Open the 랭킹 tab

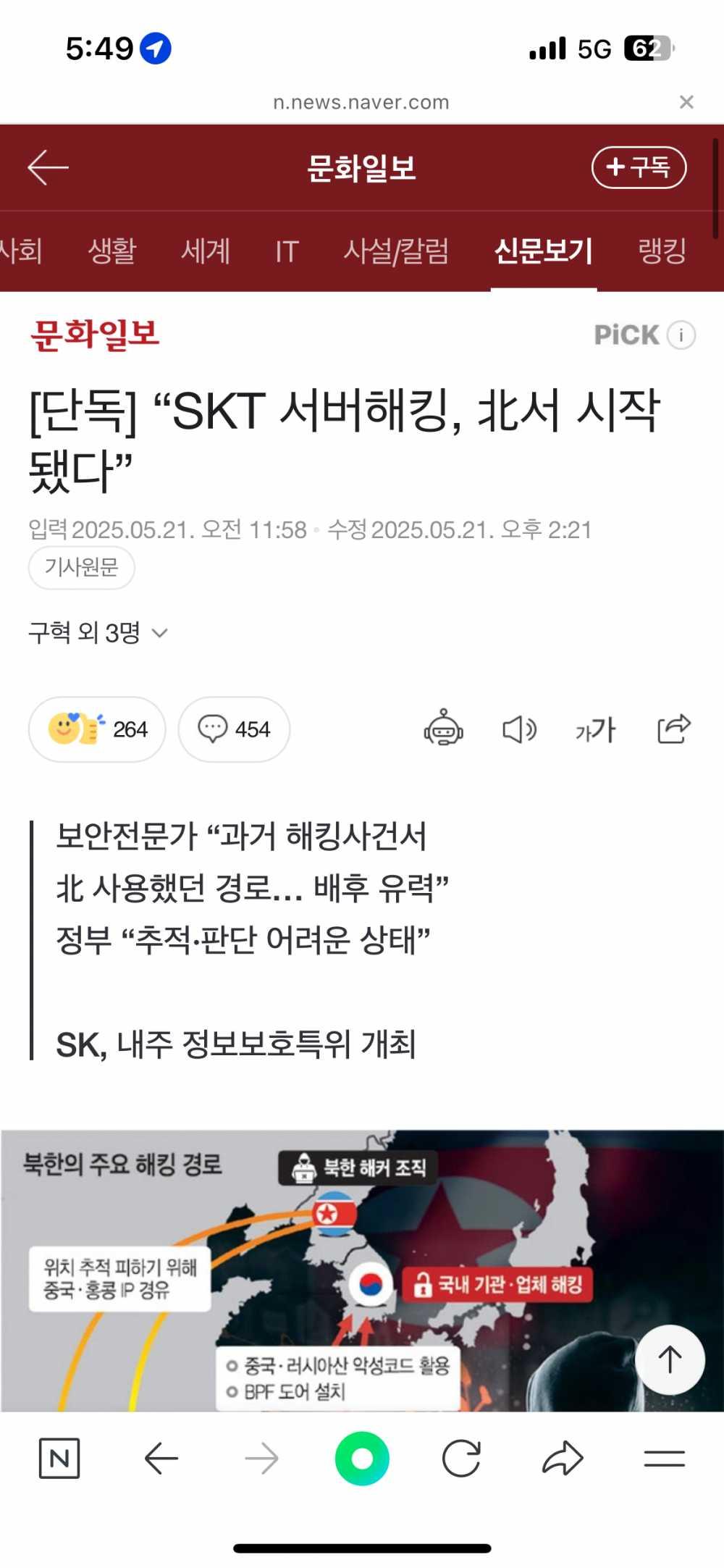662,251
